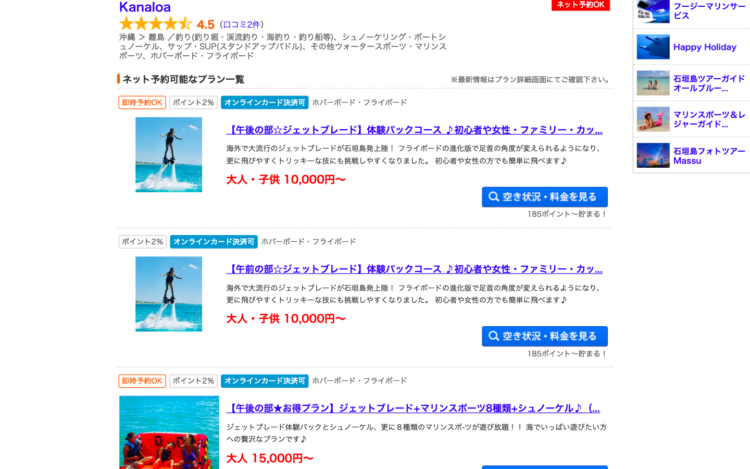Open 午後の部 お得プラン plan link
Image resolution: width=750 pixels, height=469 pixels.
coord(412,408)
